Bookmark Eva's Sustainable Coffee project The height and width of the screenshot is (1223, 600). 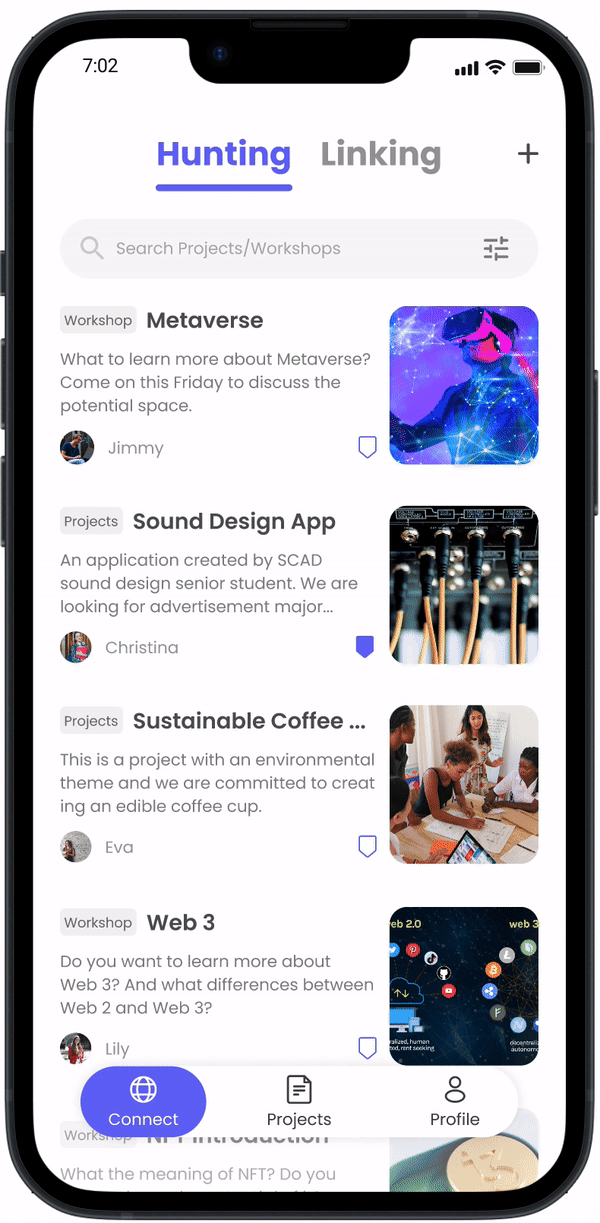tap(367, 847)
